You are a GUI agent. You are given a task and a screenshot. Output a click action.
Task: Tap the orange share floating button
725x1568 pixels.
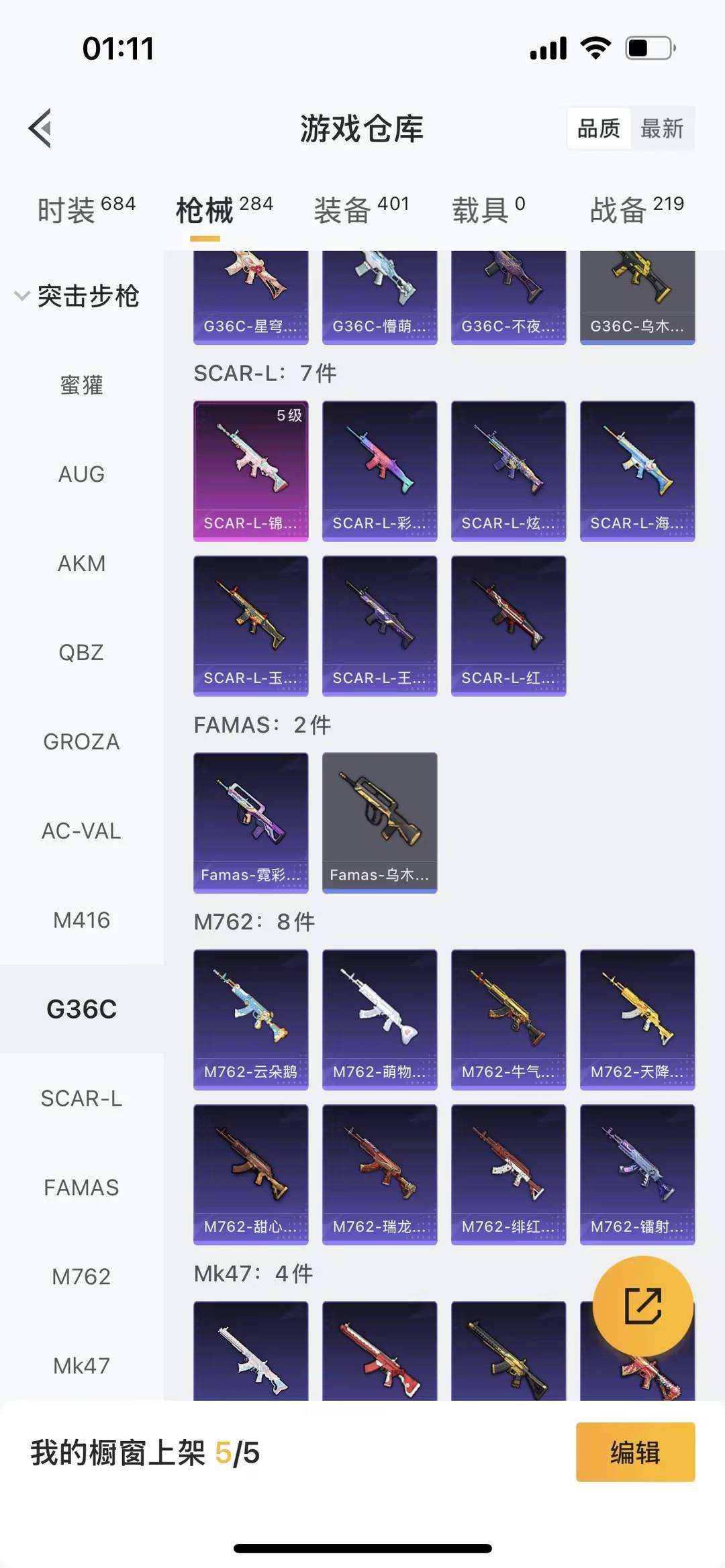642,1306
